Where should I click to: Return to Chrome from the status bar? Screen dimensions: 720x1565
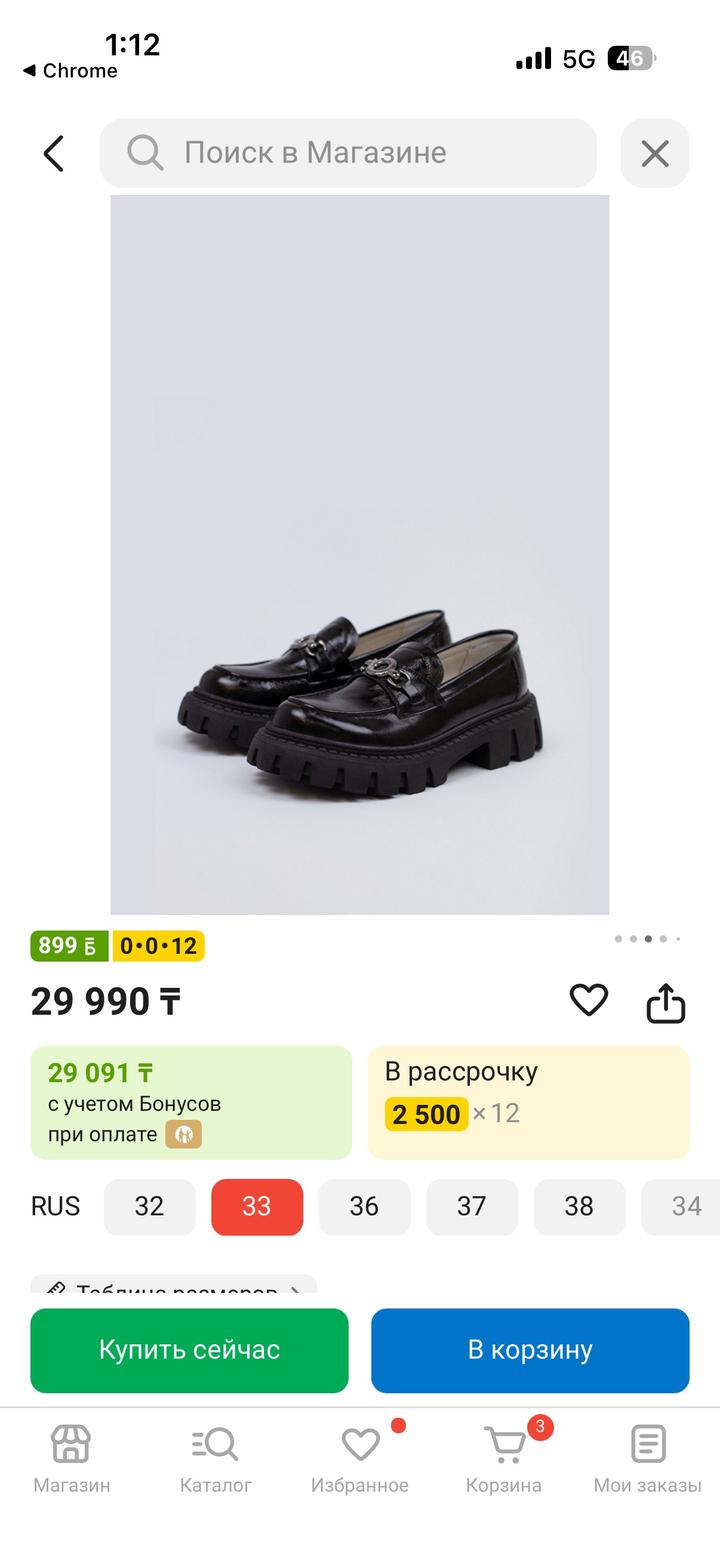[x=70, y=71]
